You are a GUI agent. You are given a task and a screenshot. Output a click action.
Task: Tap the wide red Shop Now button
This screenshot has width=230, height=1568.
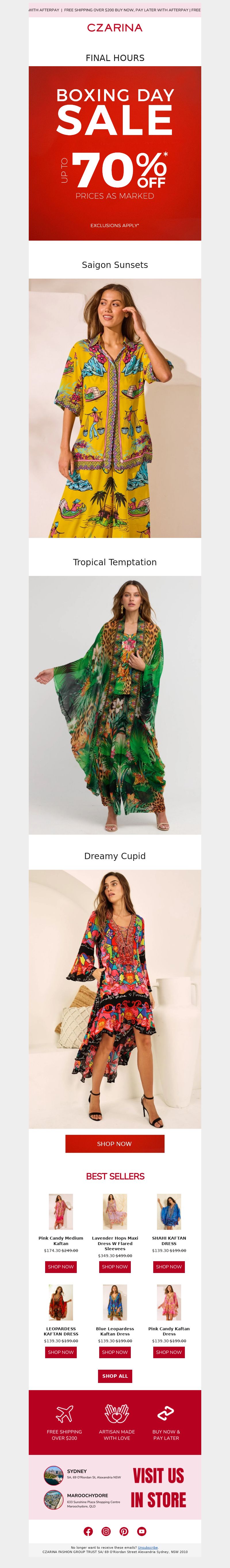[x=115, y=1144]
